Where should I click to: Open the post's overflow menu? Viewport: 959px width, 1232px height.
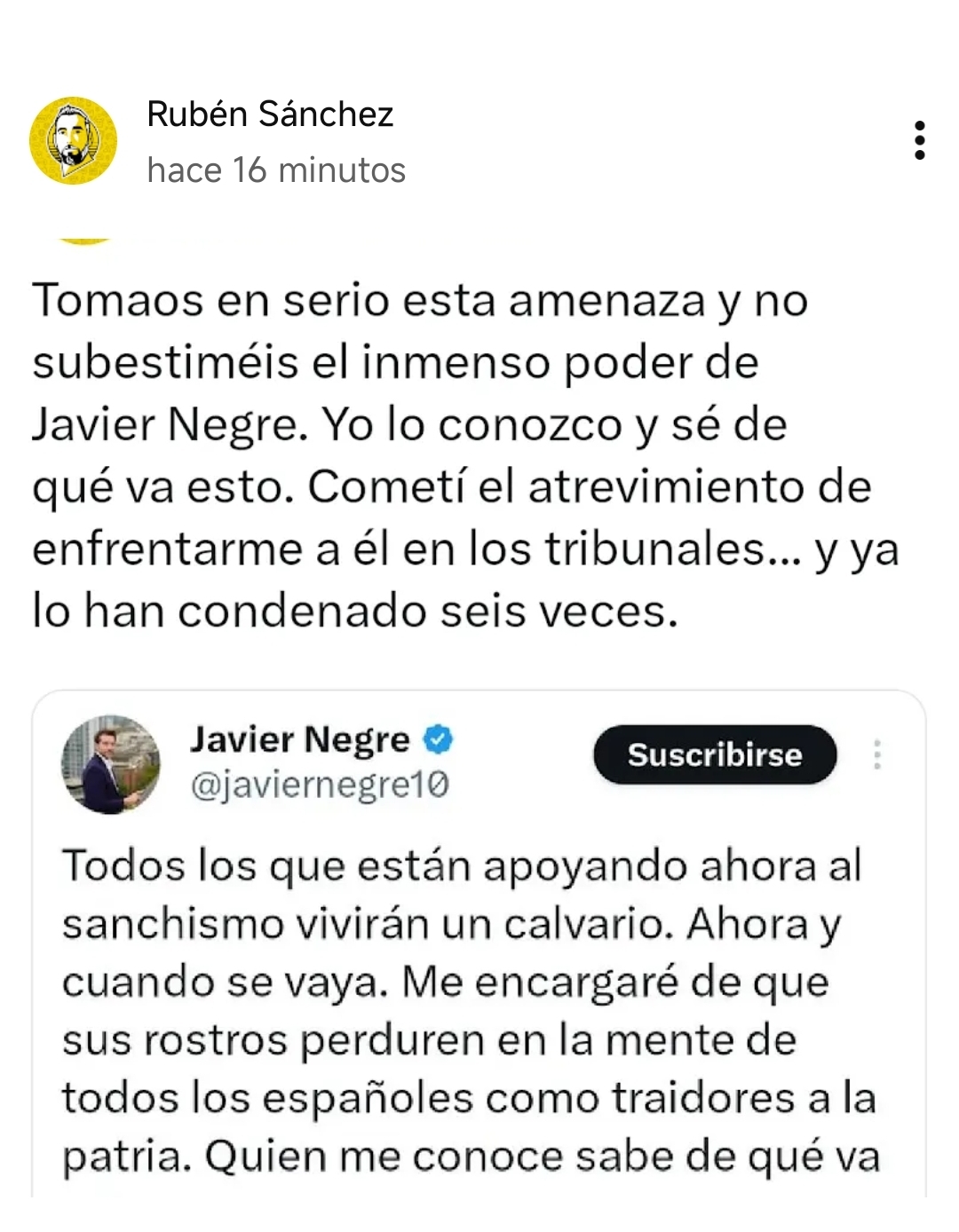click(919, 140)
